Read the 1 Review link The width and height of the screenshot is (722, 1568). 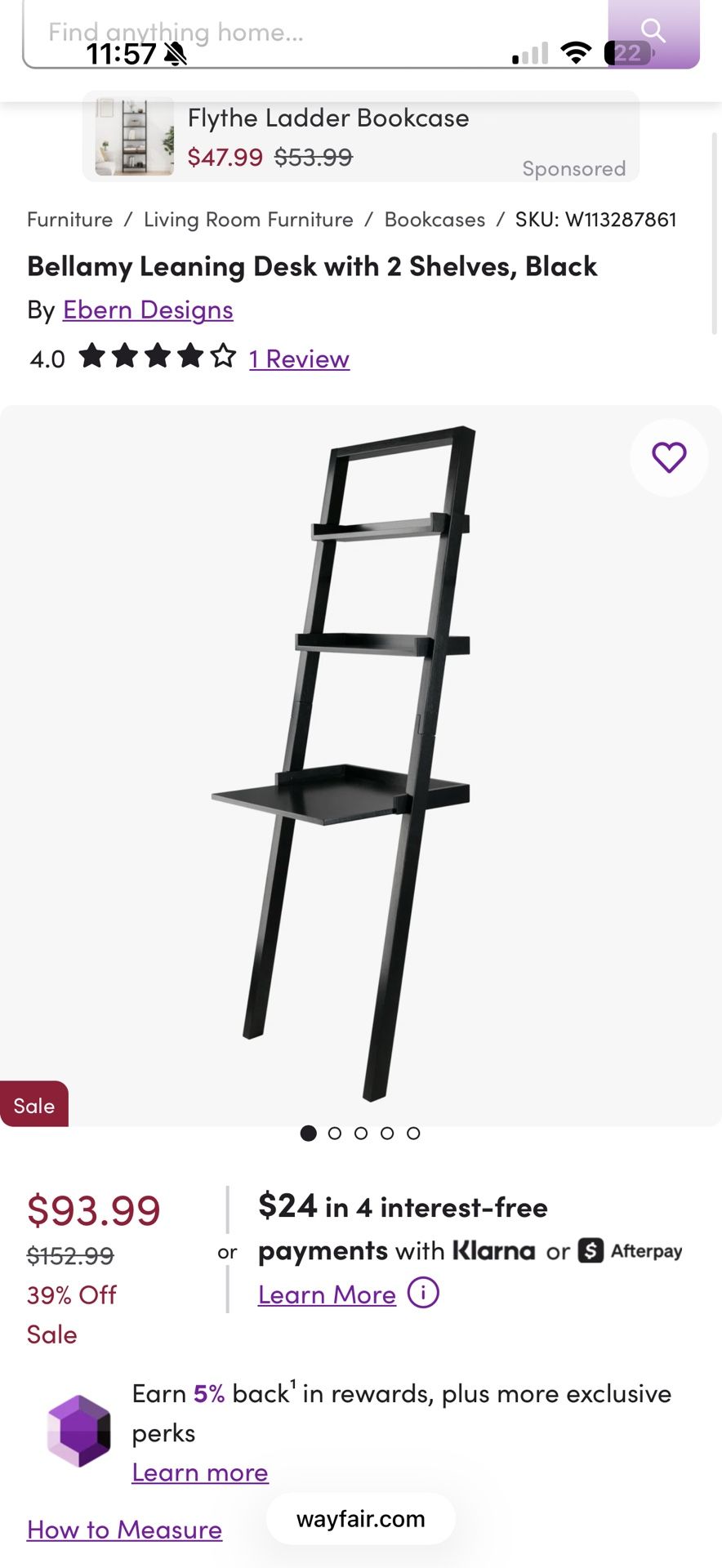pos(299,359)
